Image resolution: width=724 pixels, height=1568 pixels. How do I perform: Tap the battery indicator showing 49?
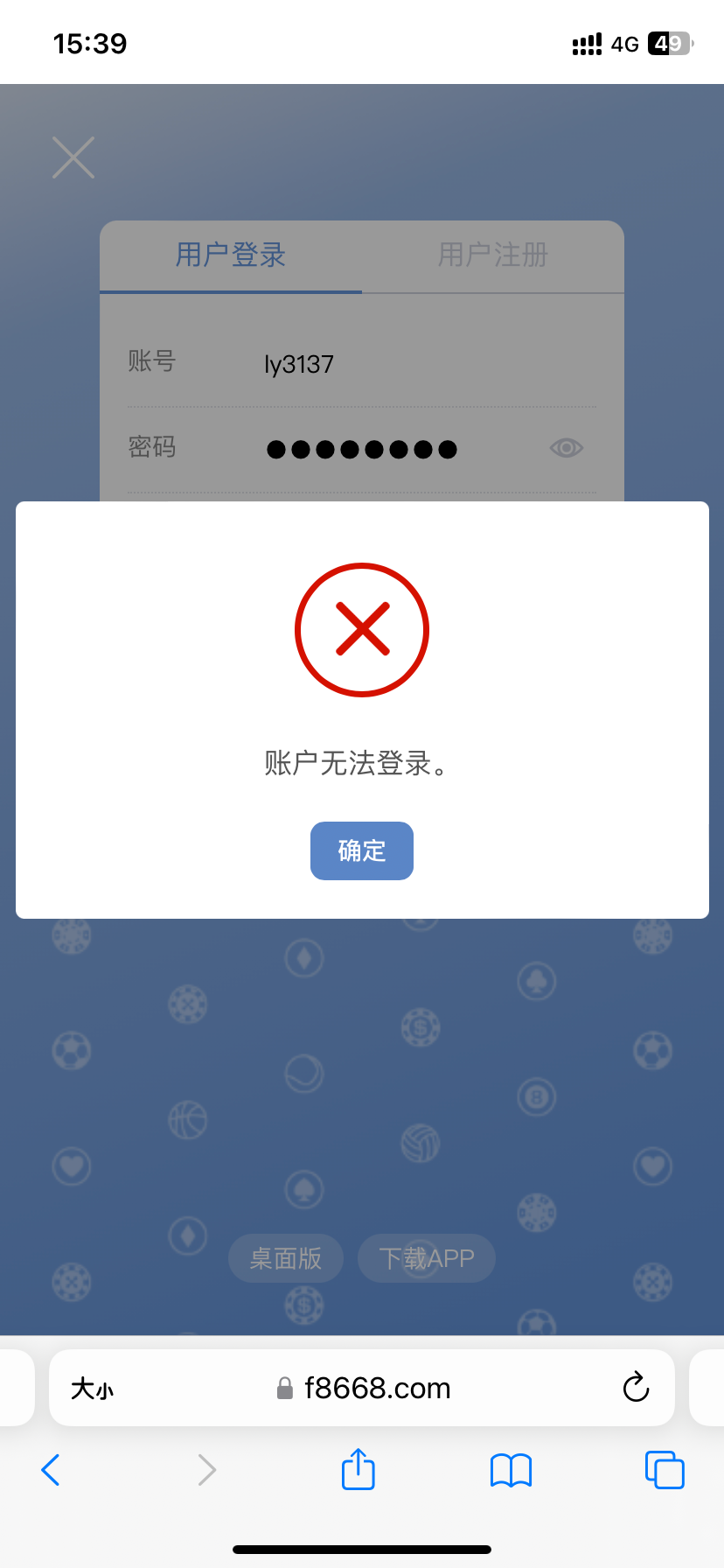667,43
